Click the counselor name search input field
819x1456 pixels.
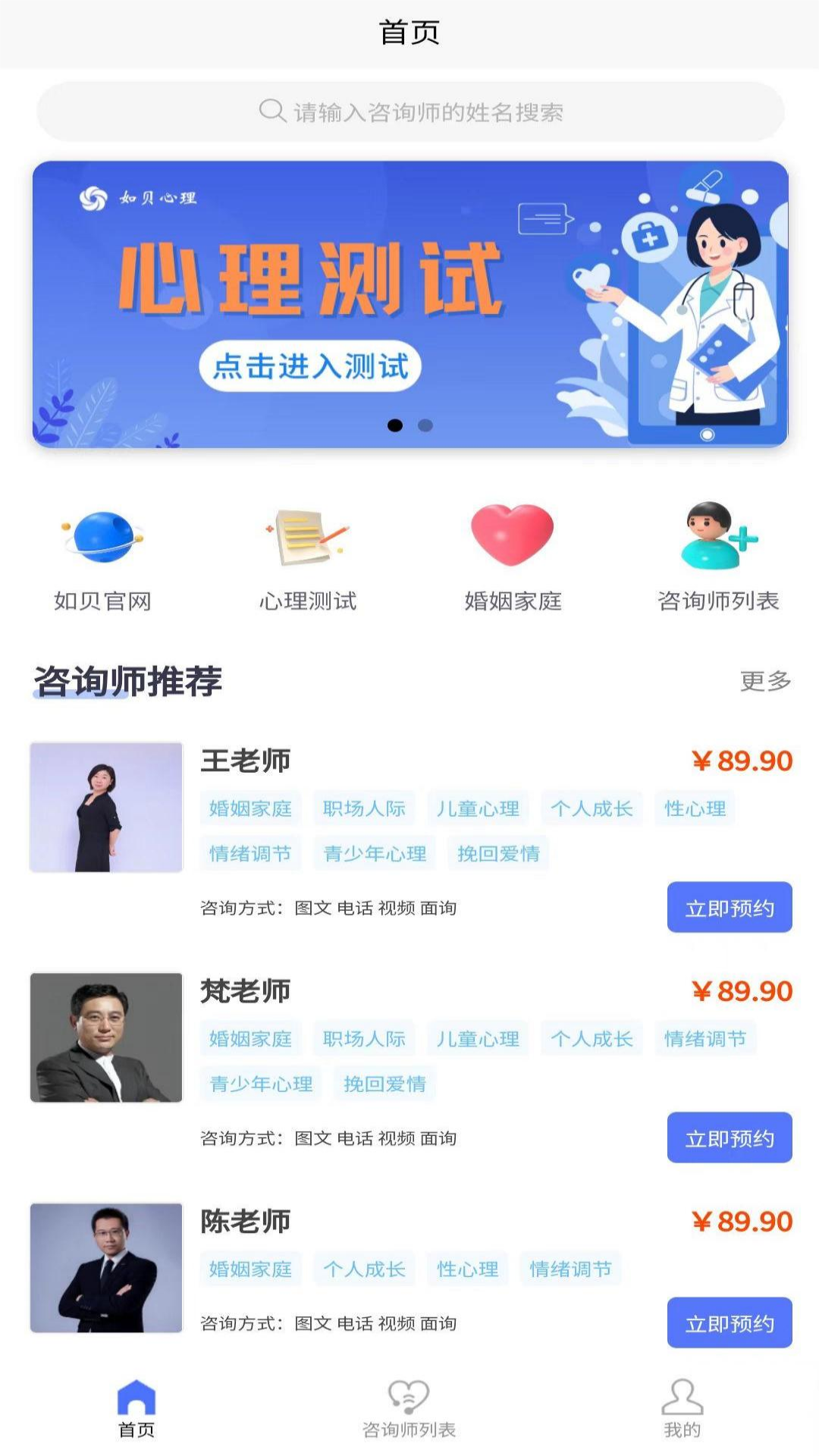(x=409, y=111)
